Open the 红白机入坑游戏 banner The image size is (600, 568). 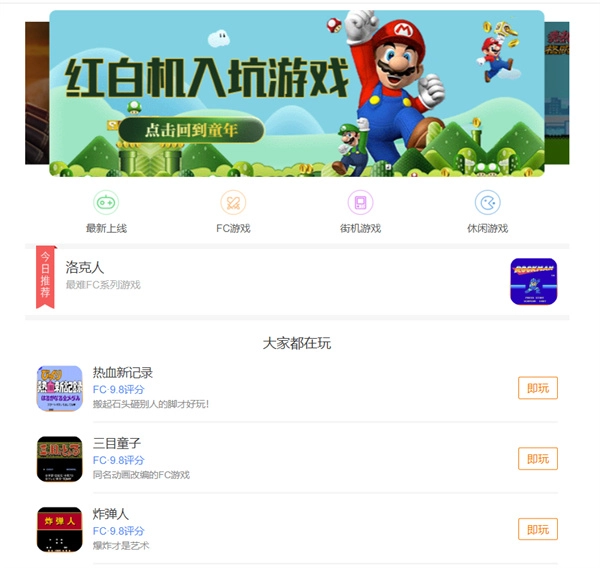pos(296,94)
